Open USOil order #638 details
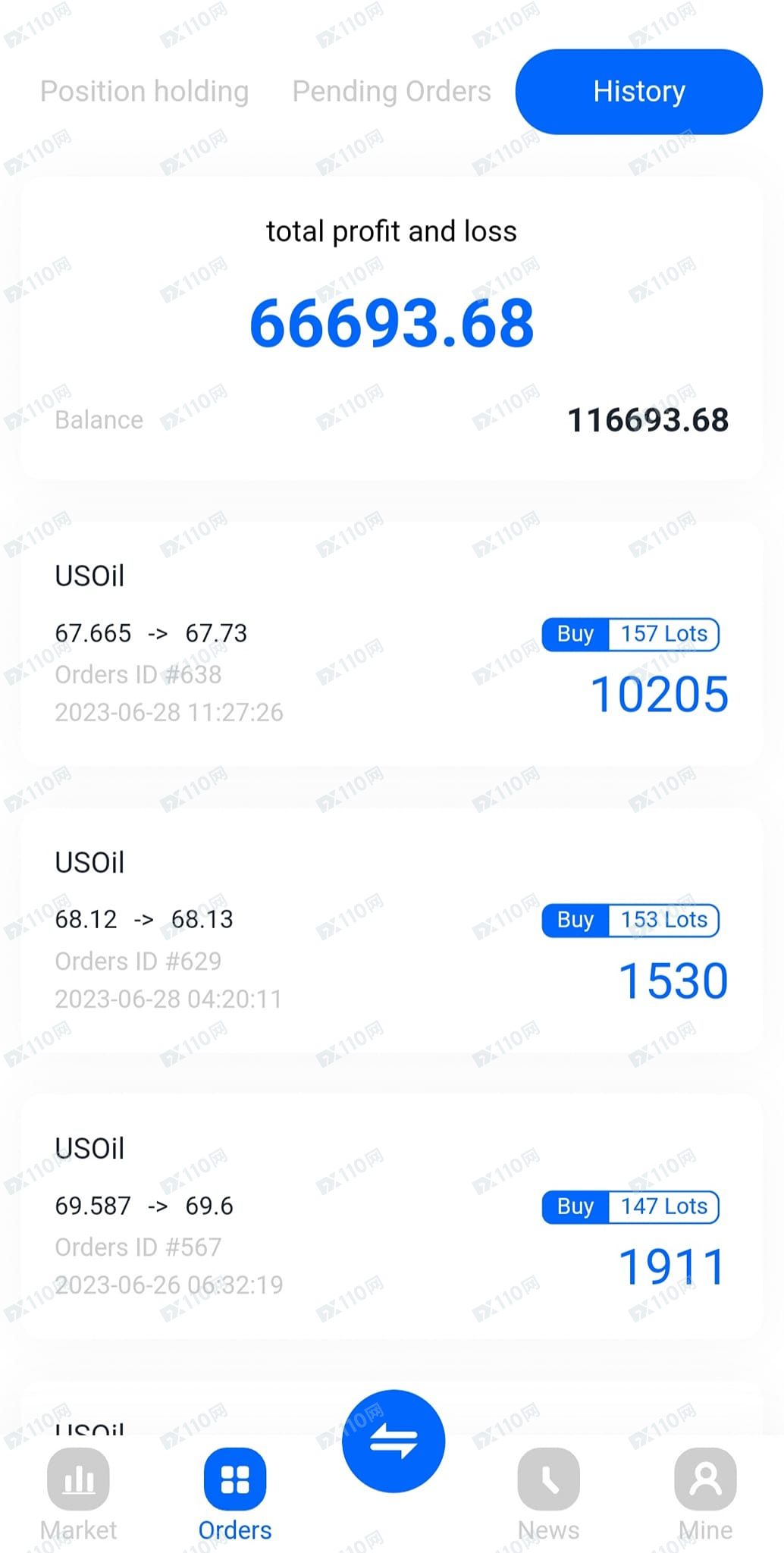The image size is (784, 1553). tap(391, 643)
